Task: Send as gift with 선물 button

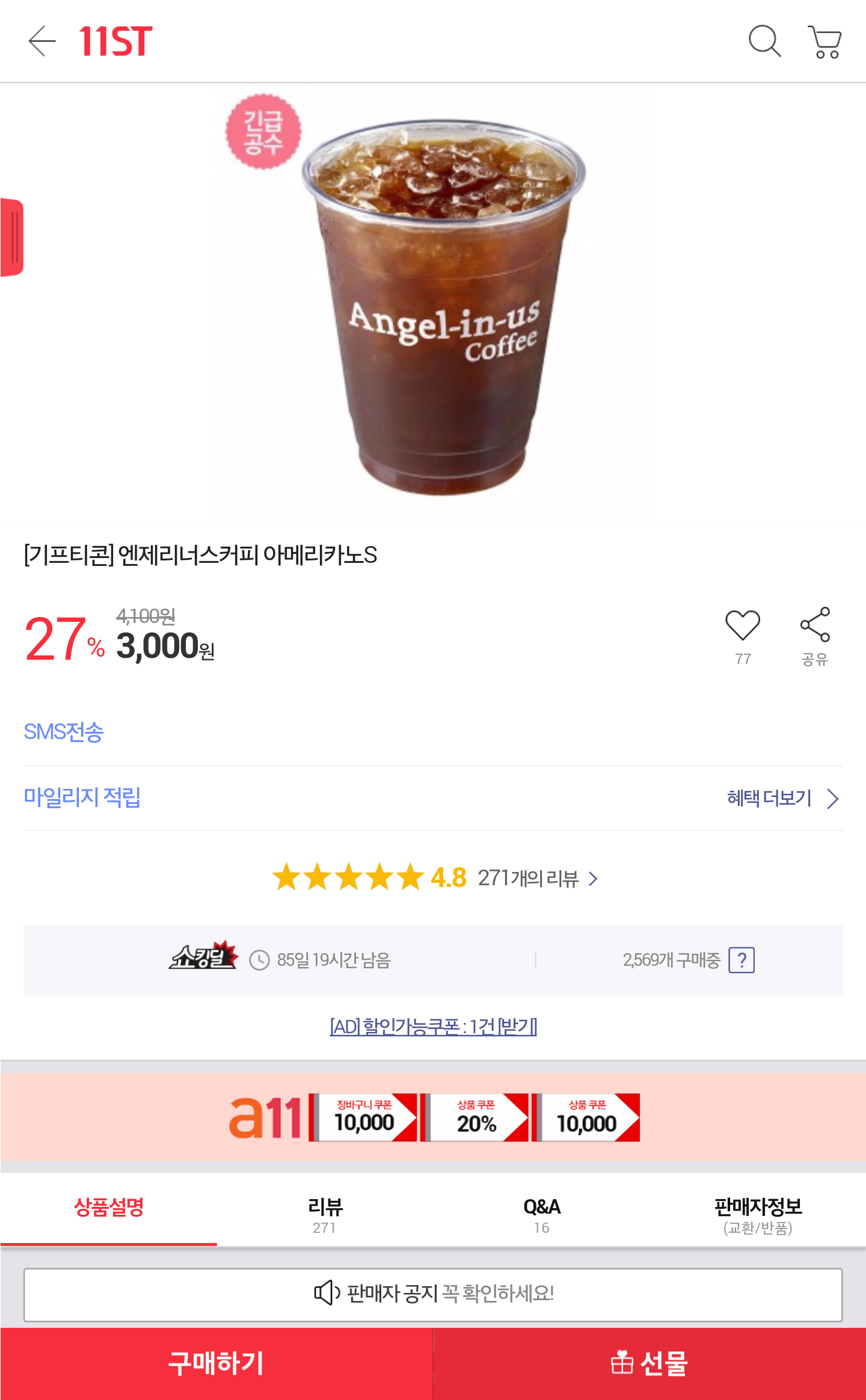Action: click(x=649, y=1364)
